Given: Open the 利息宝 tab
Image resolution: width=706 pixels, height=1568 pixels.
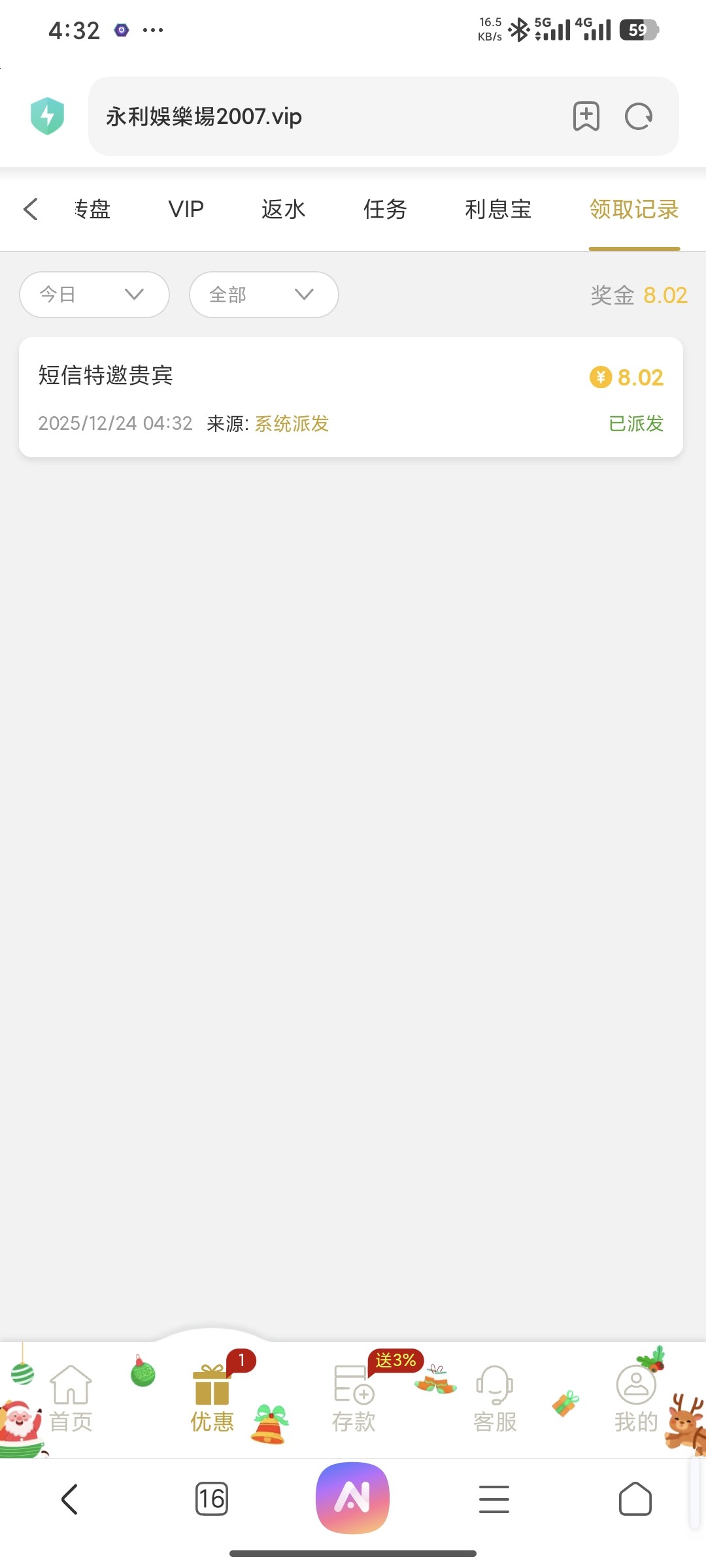Looking at the screenshot, I should 497,210.
